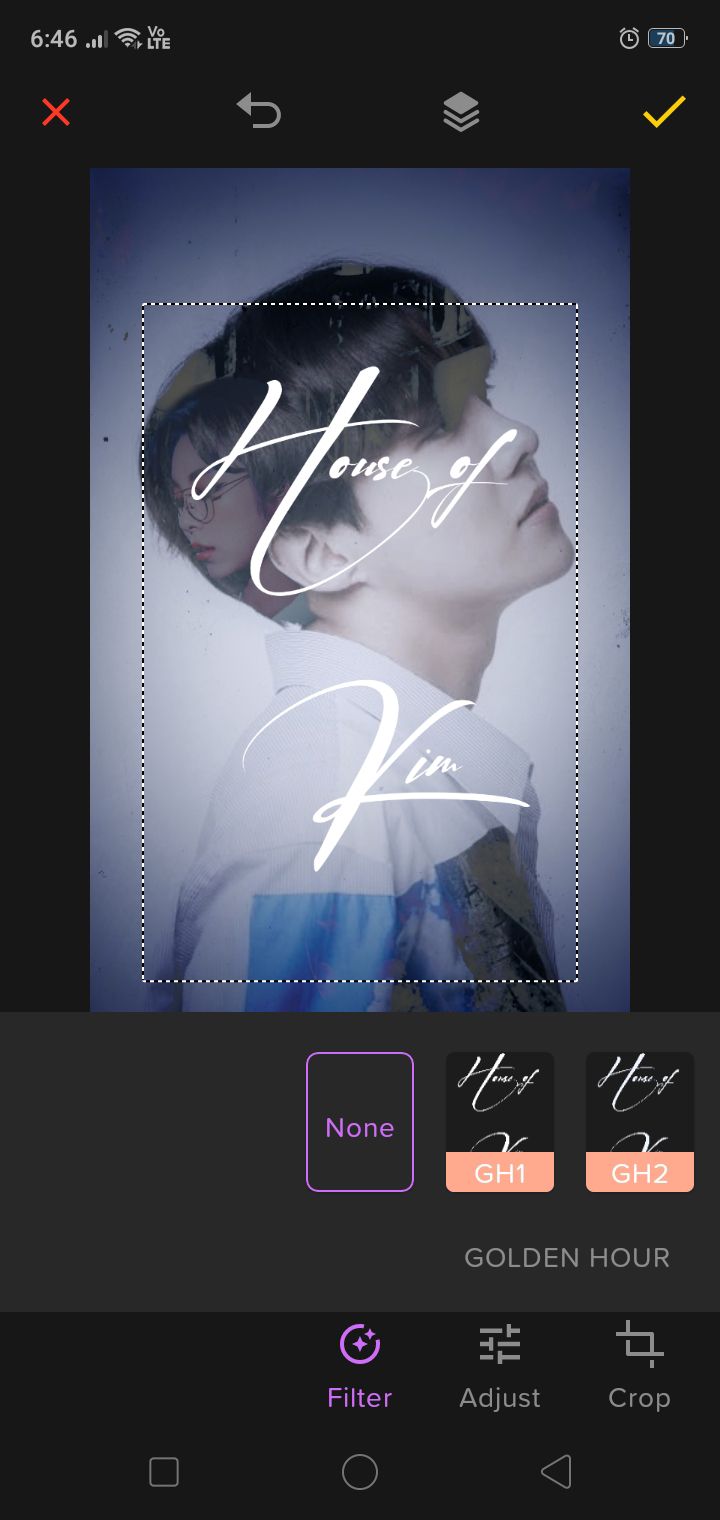Undo the last edit
The width and height of the screenshot is (720, 1520).
tap(259, 111)
